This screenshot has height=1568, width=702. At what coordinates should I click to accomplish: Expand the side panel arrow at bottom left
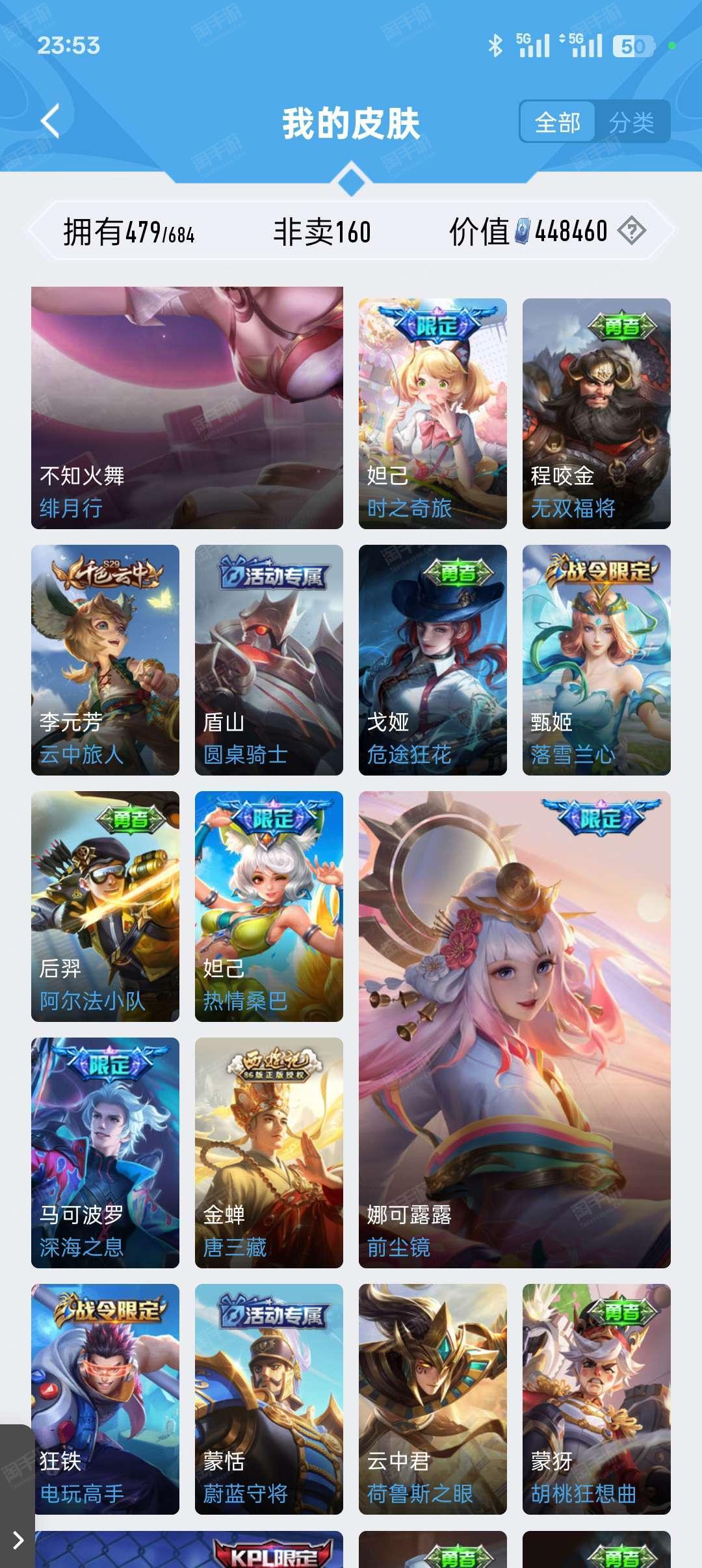click(18, 1540)
